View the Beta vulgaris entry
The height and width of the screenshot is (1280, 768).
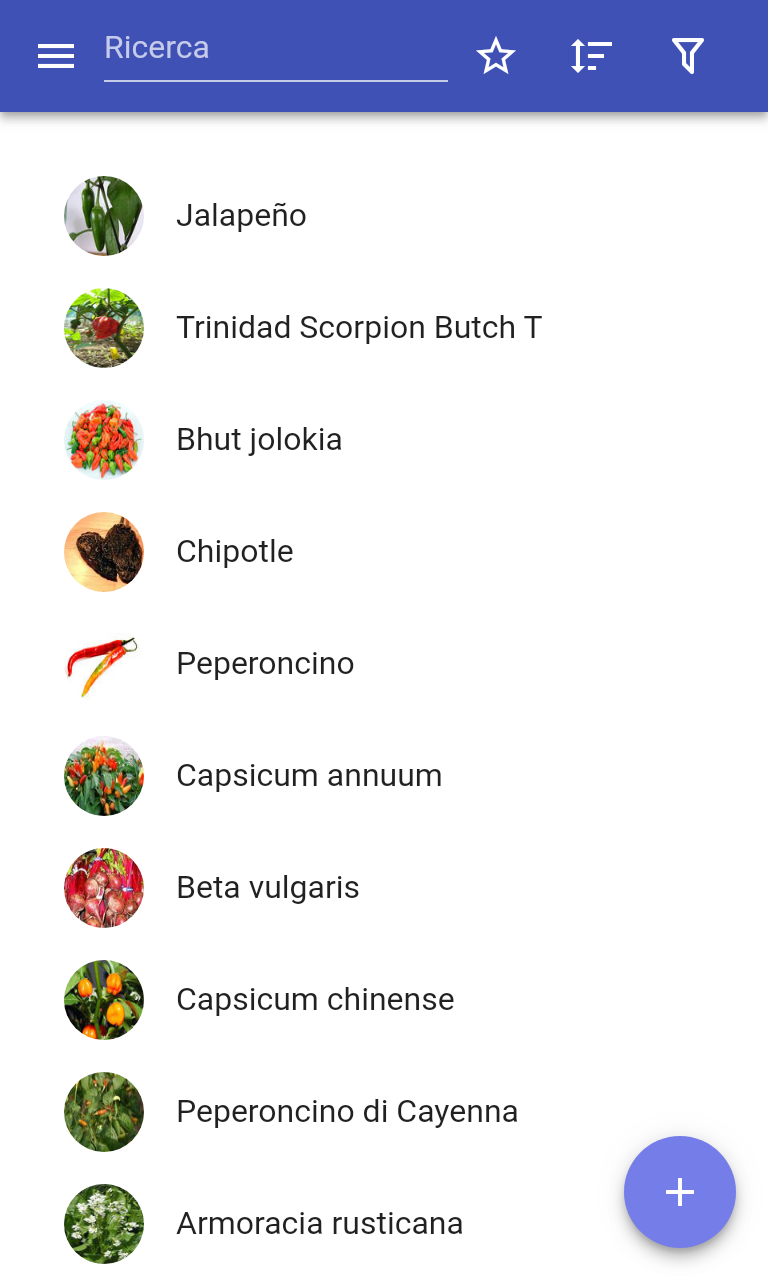pos(384,888)
